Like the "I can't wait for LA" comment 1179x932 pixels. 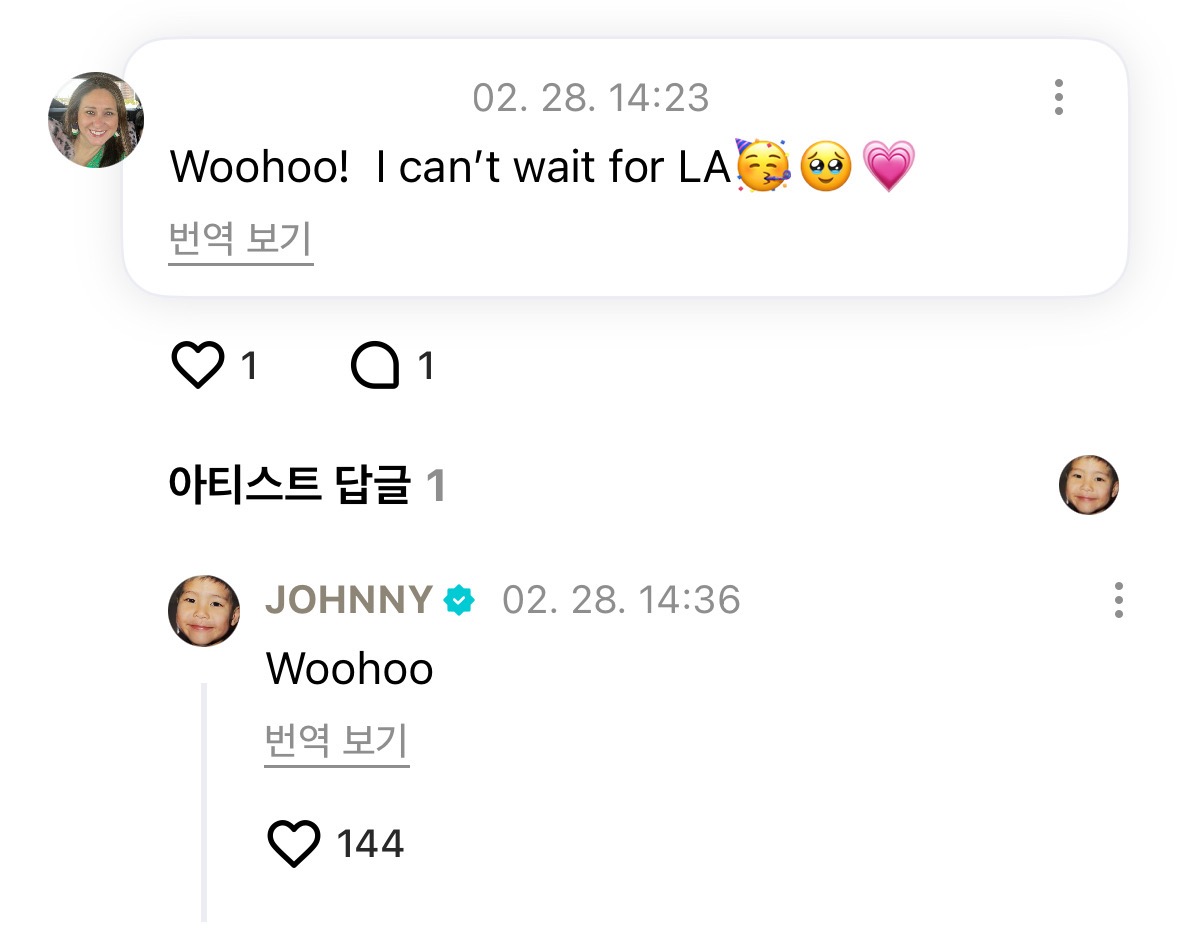(x=198, y=366)
